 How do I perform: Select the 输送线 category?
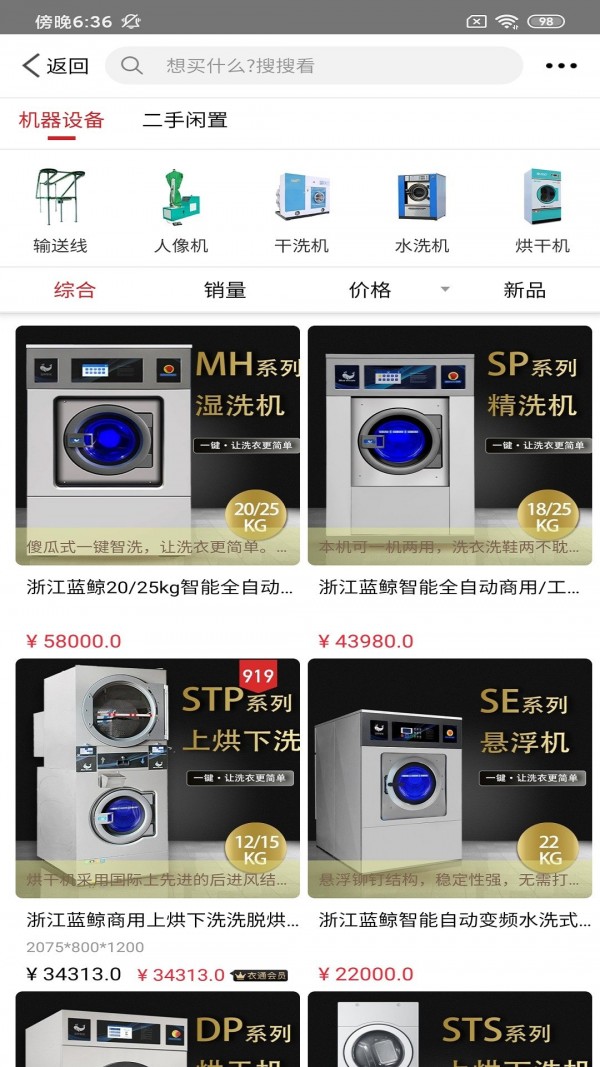pos(60,211)
